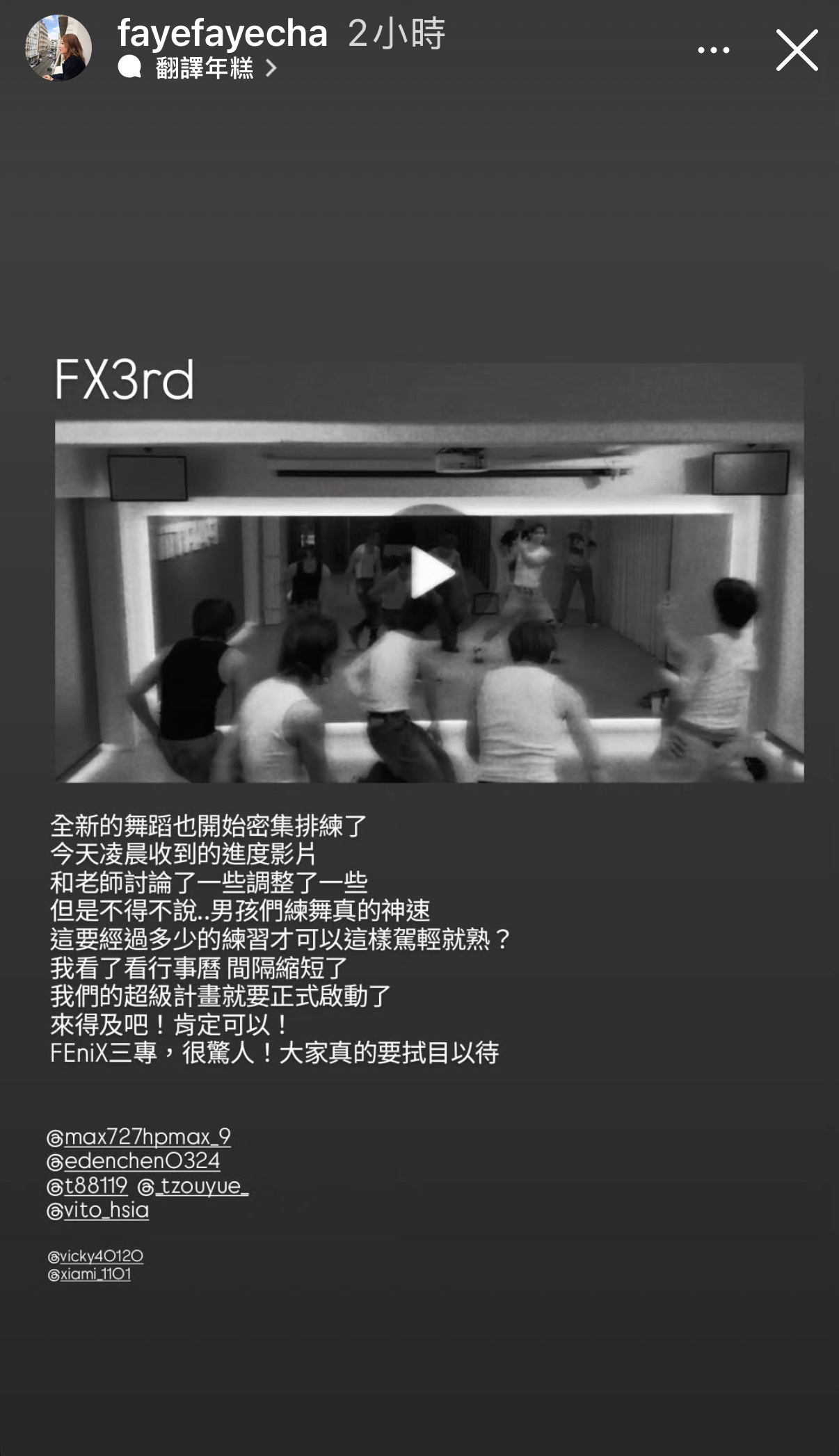Play the FX3rd dance rehearsal video
This screenshot has width=839, height=1456.
431,573
